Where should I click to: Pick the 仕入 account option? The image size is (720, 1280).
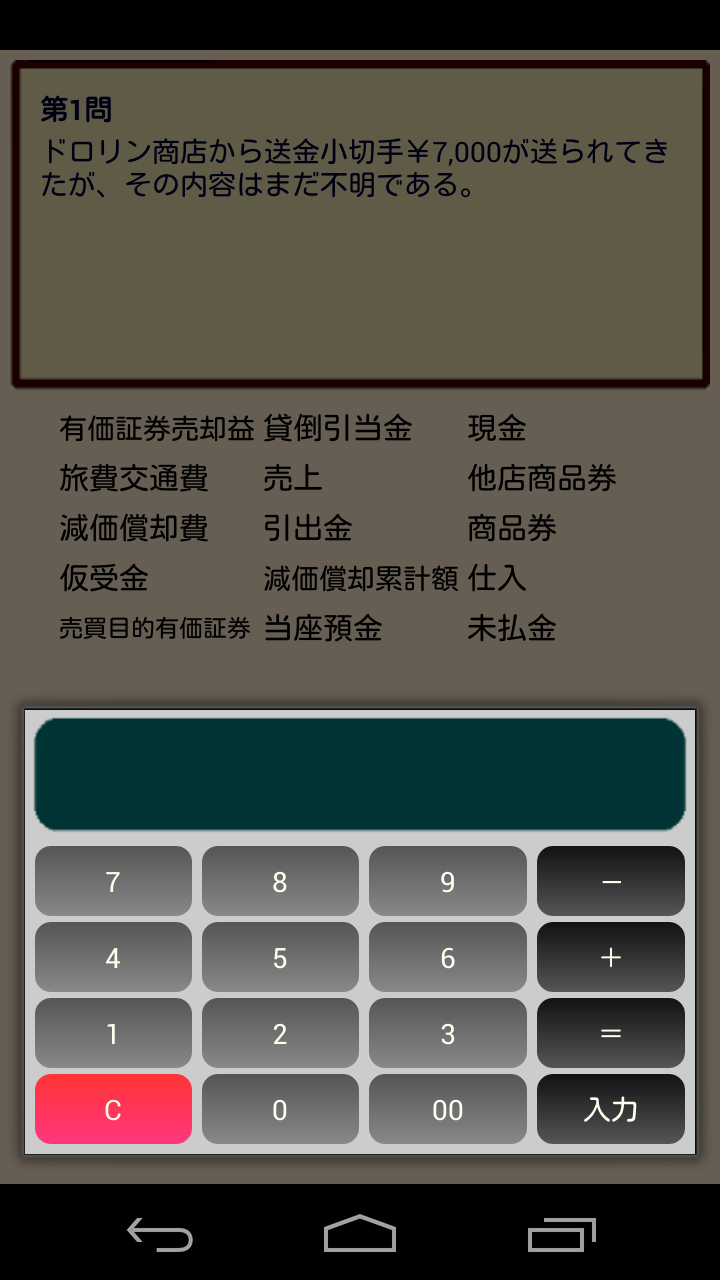(x=497, y=578)
